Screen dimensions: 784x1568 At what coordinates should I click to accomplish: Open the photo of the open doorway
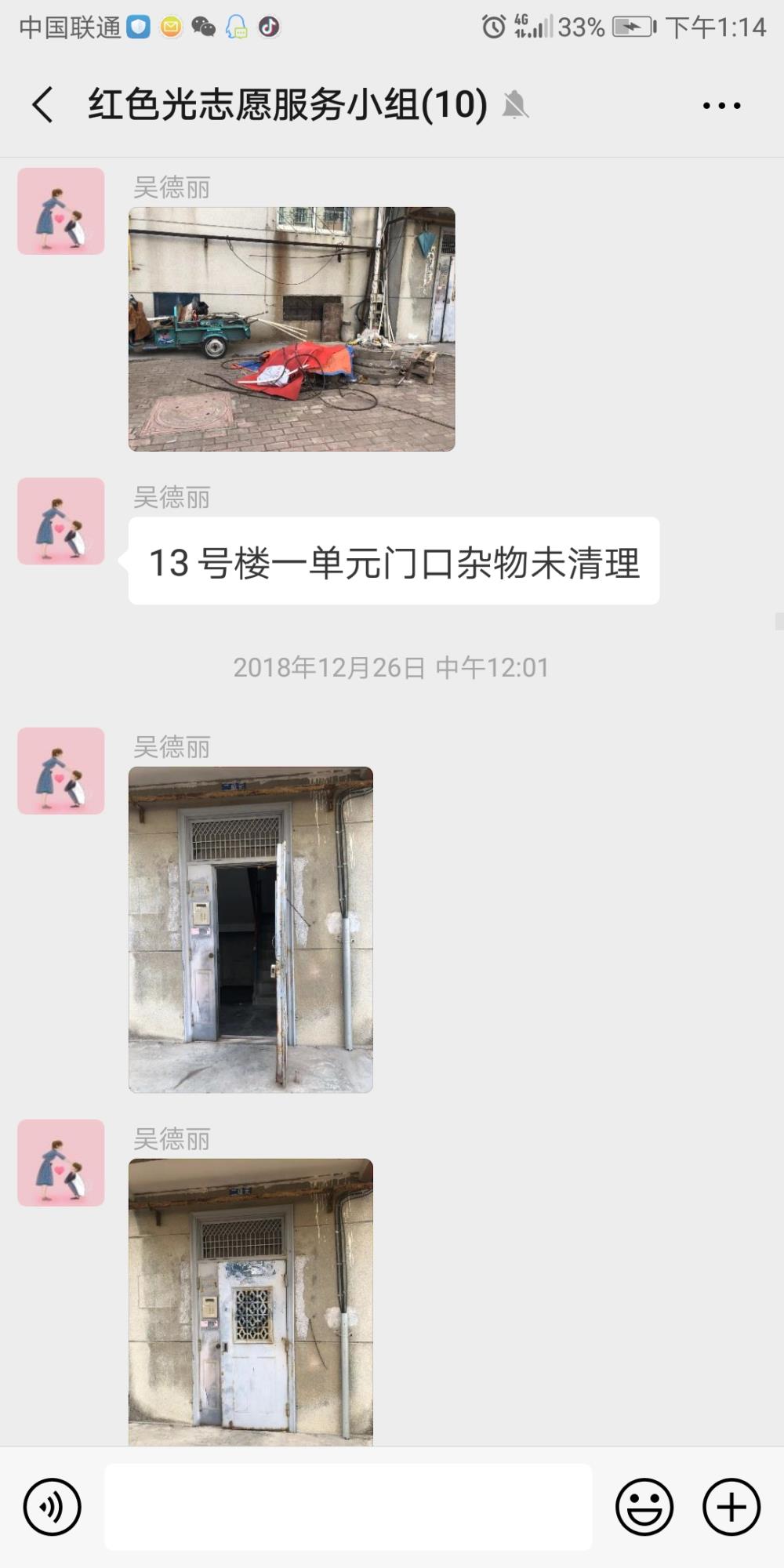coord(251,929)
